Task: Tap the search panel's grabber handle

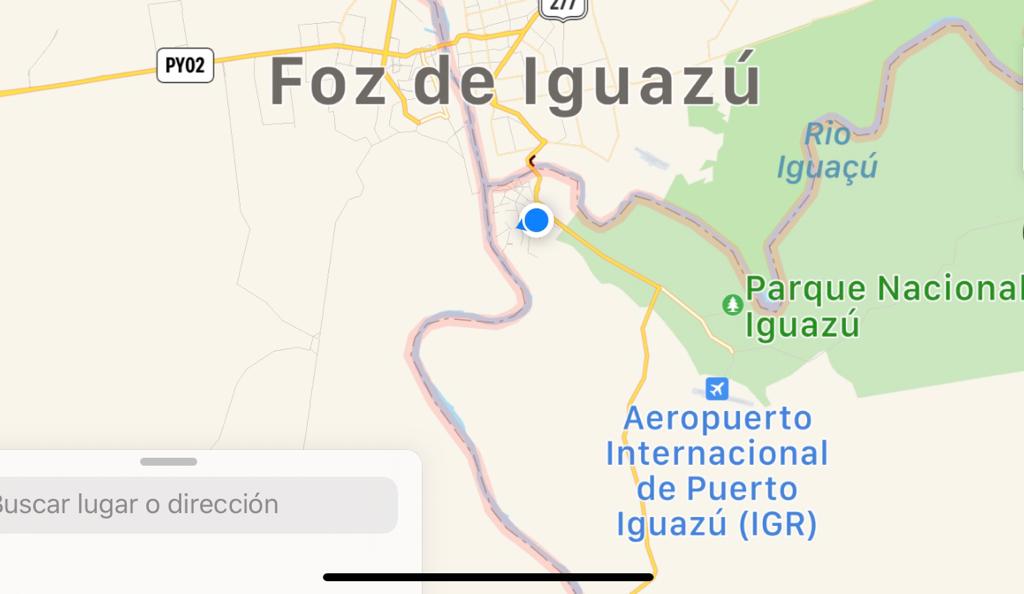Action: (169, 462)
